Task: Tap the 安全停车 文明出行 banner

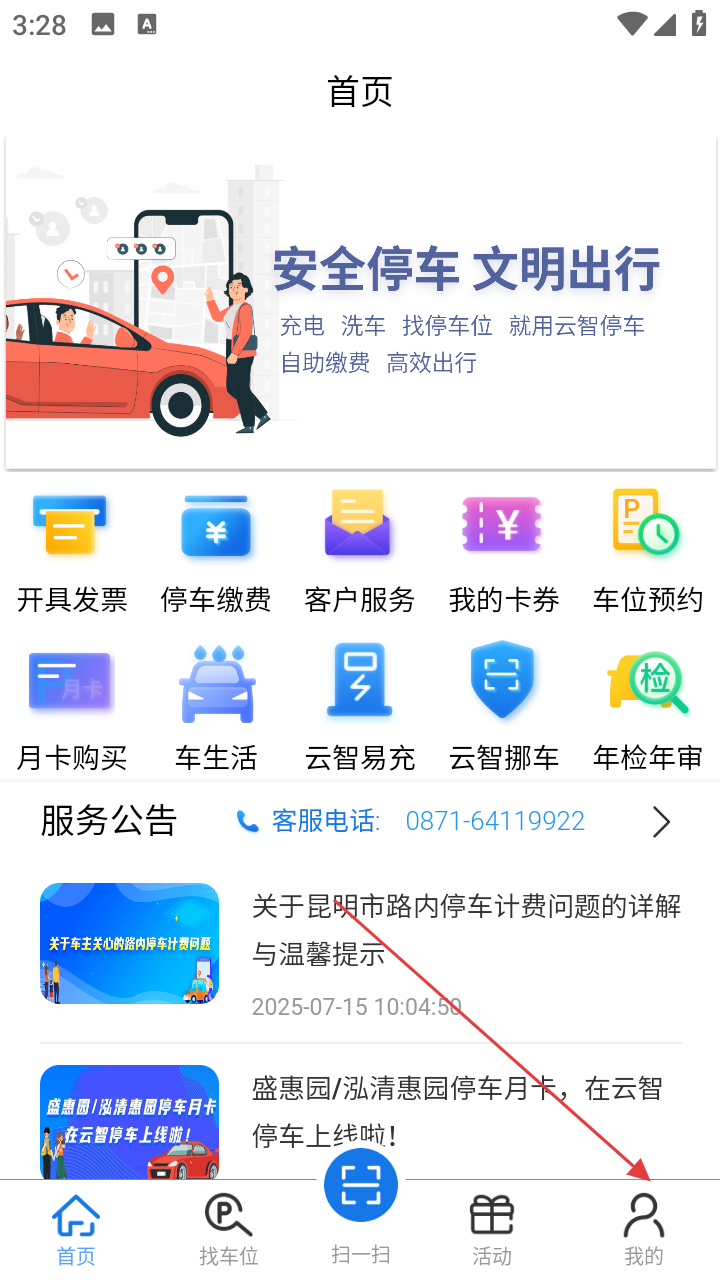Action: coord(360,302)
